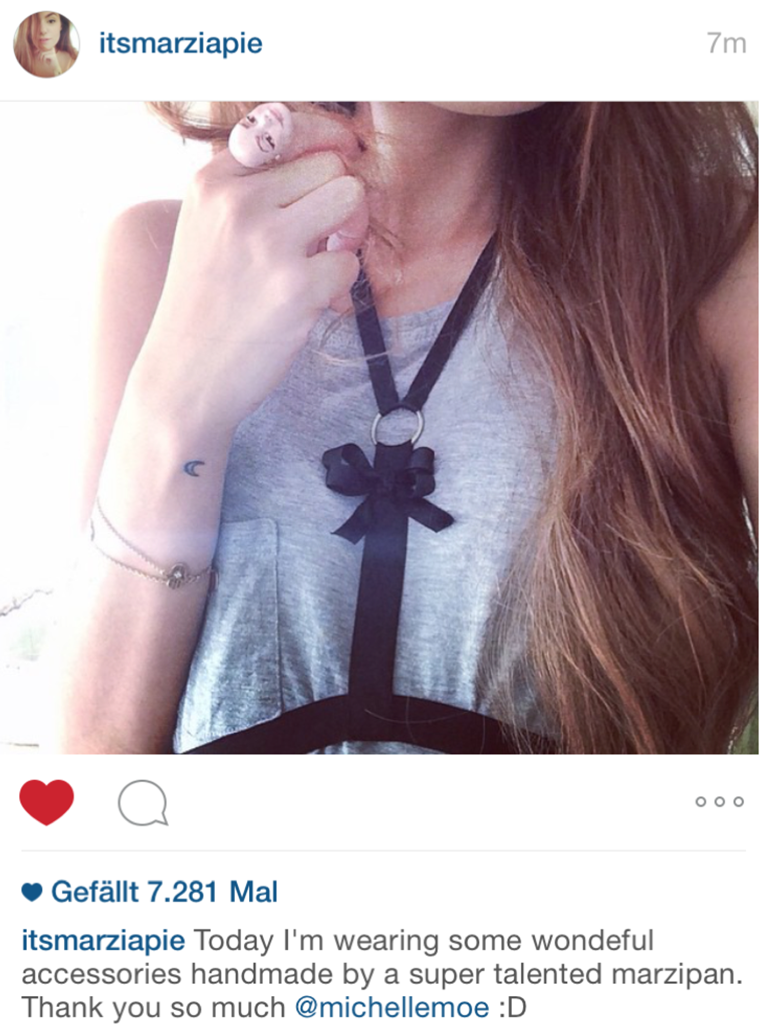The width and height of the screenshot is (760, 1024).
Task: Open comments via the speech bubble icon
Action: pyautogui.click(x=142, y=802)
